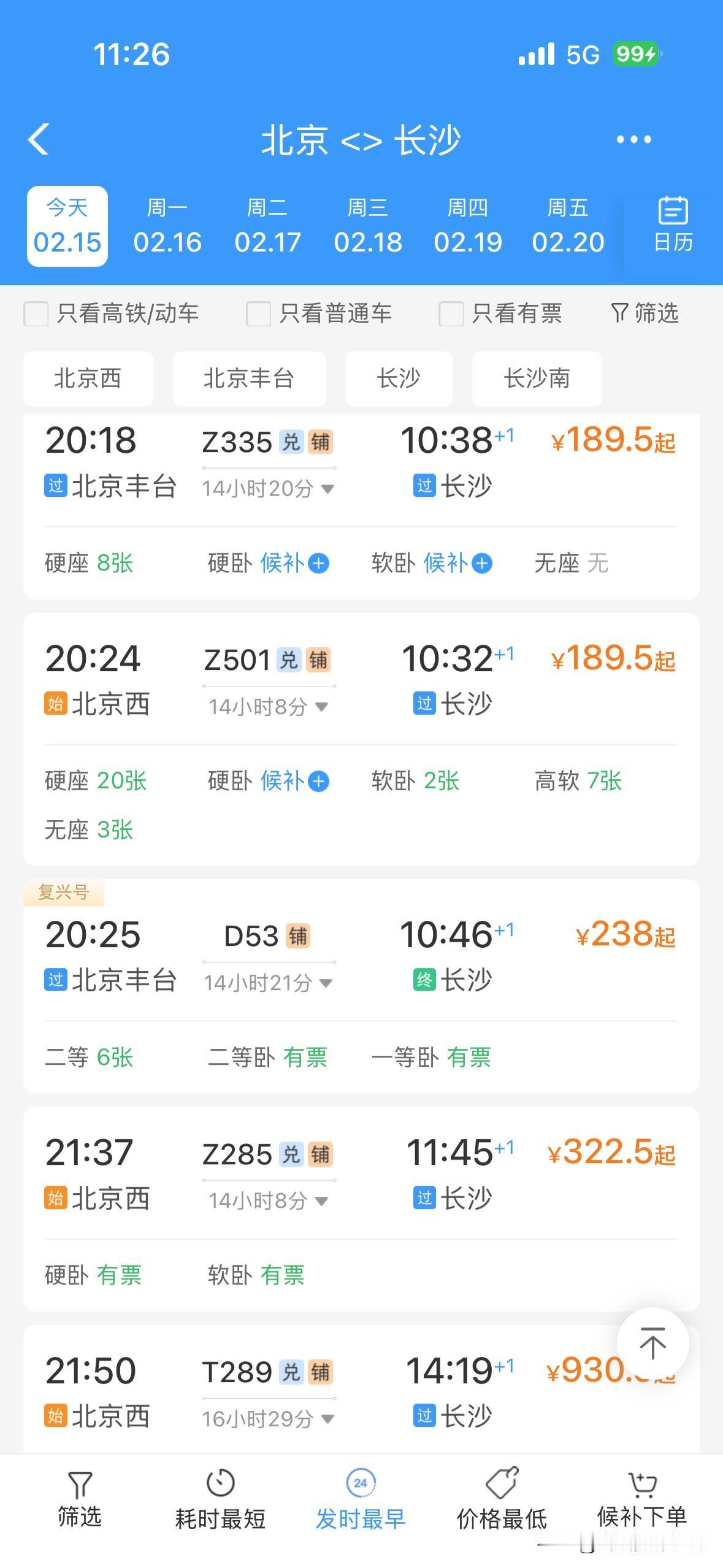Select Monday 02.16 date tab
The height and width of the screenshot is (1568, 723).
[x=167, y=226]
